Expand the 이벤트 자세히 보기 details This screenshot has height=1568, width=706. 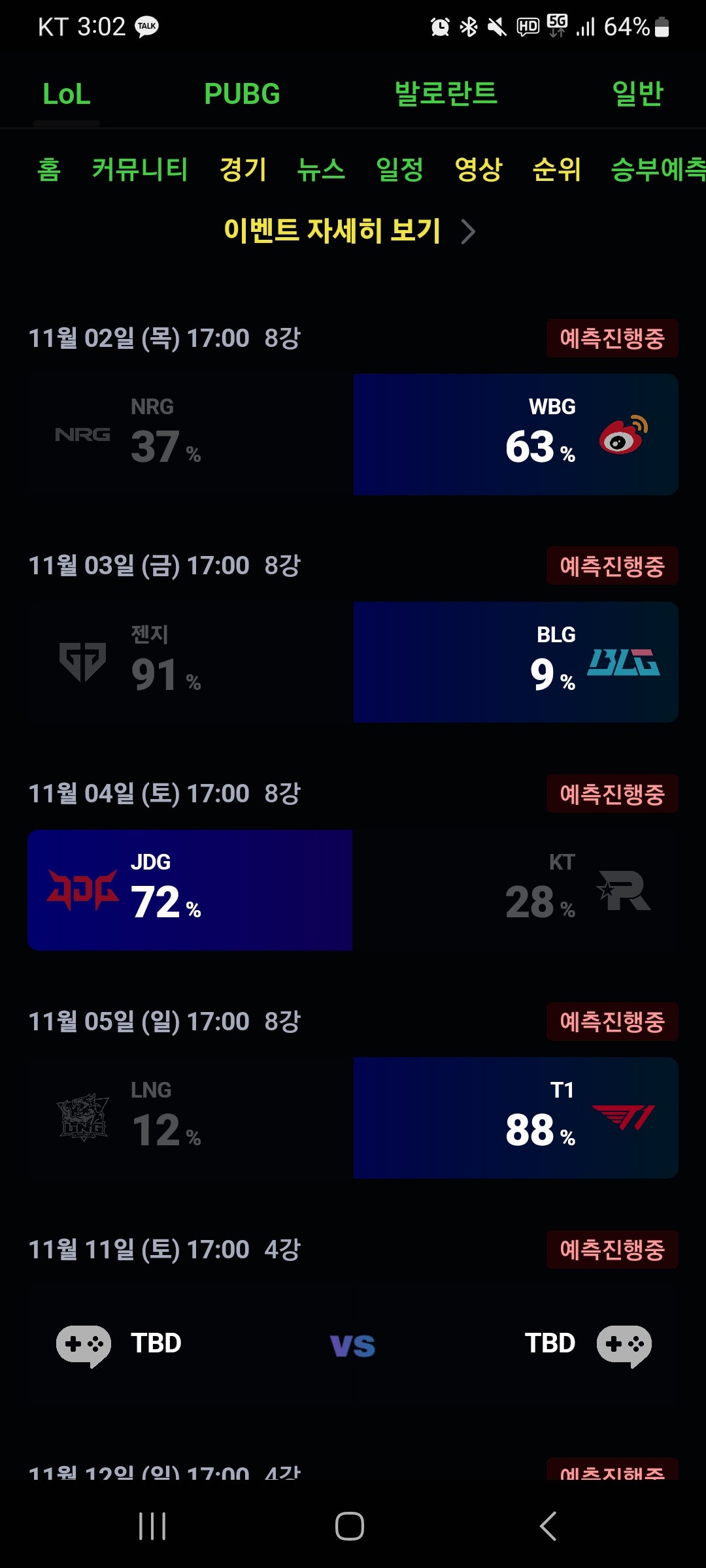[346, 230]
